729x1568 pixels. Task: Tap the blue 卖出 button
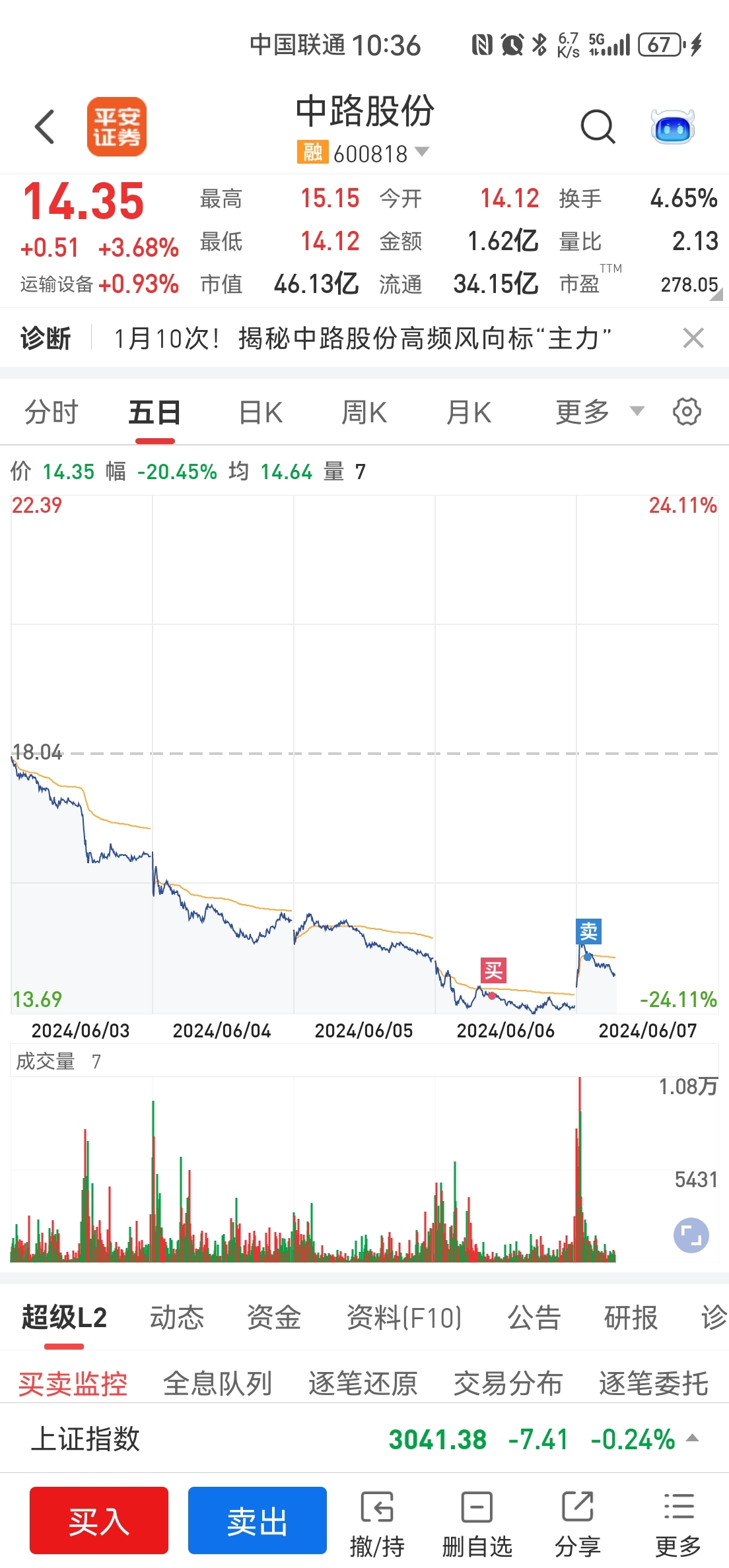pyautogui.click(x=258, y=1520)
